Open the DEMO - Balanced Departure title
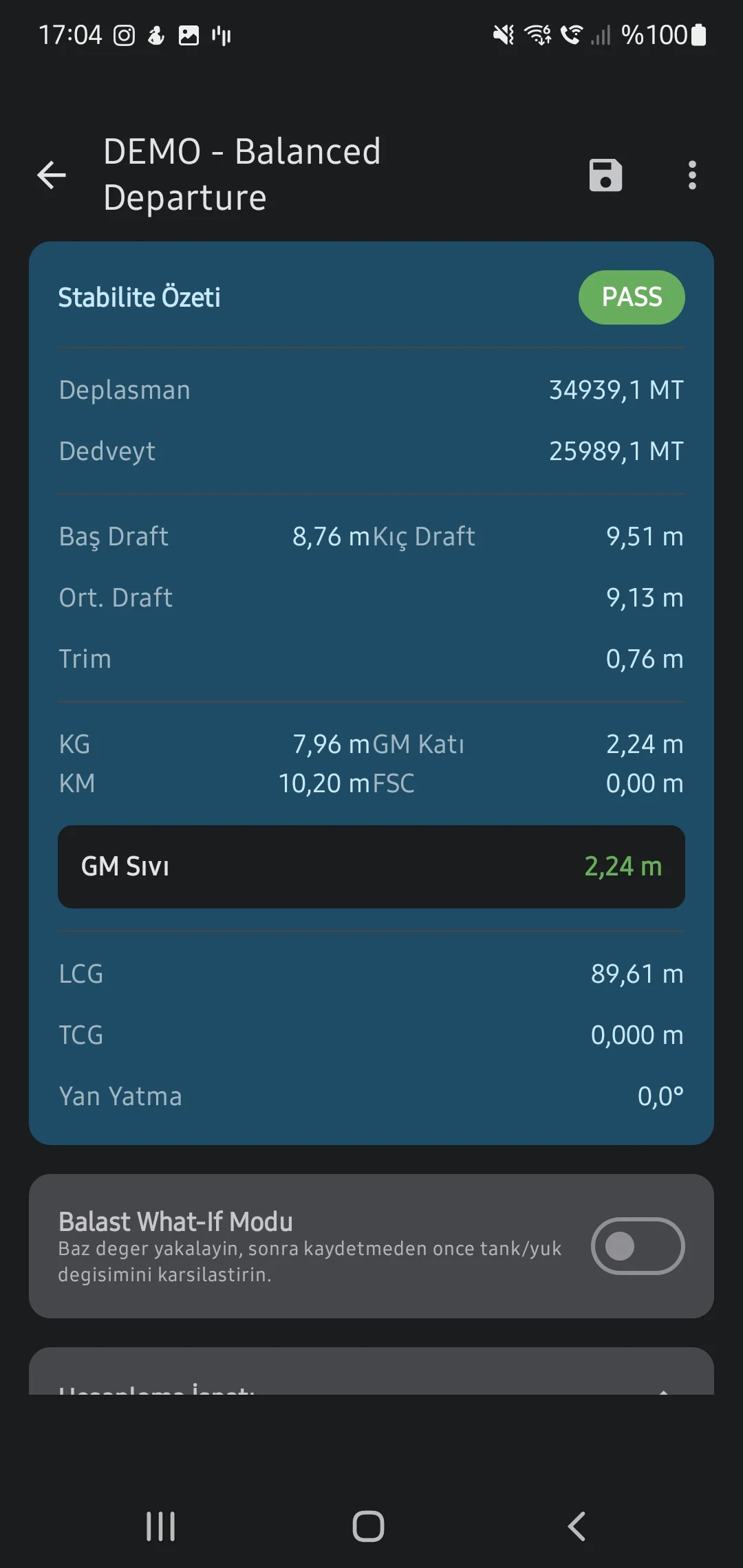 (x=242, y=174)
